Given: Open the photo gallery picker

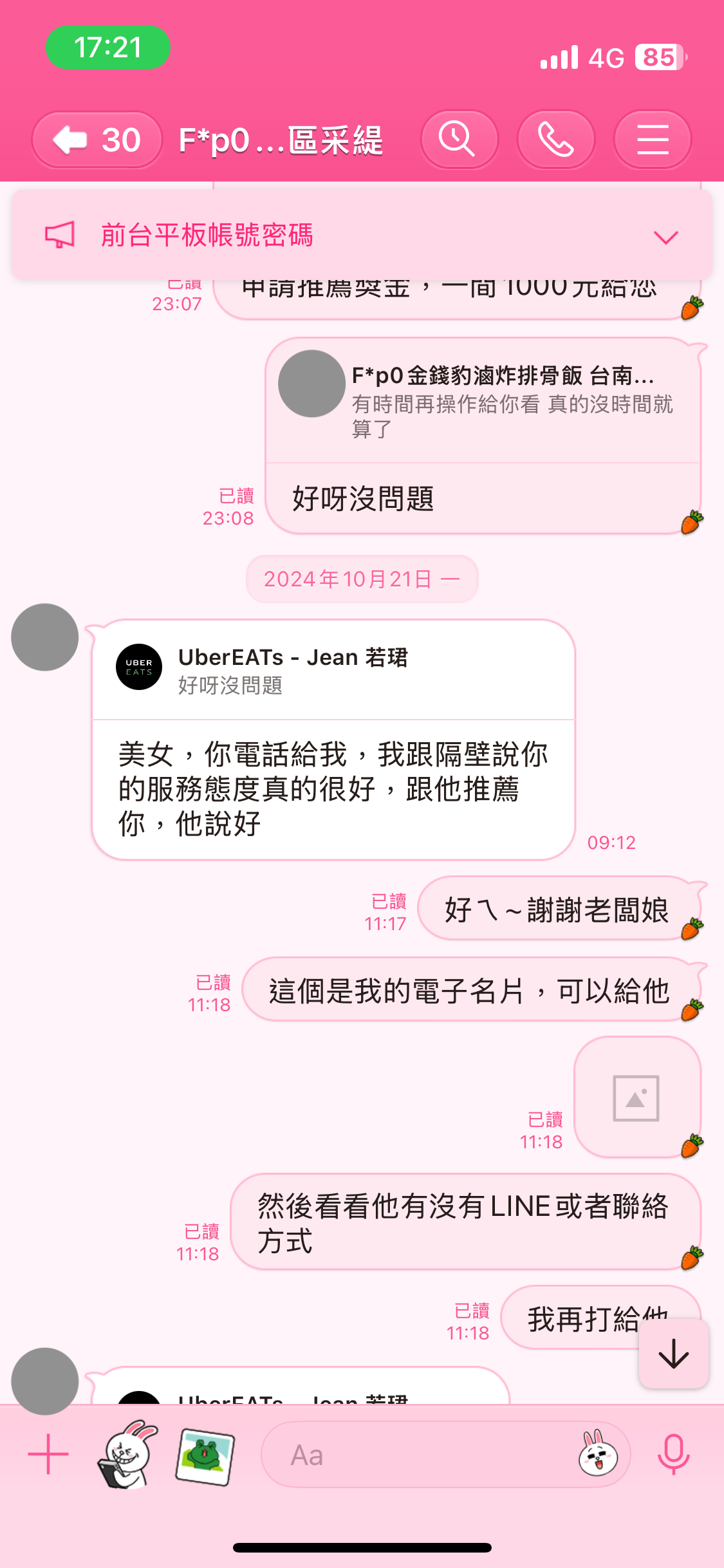Looking at the screenshot, I should pyautogui.click(x=205, y=1455).
